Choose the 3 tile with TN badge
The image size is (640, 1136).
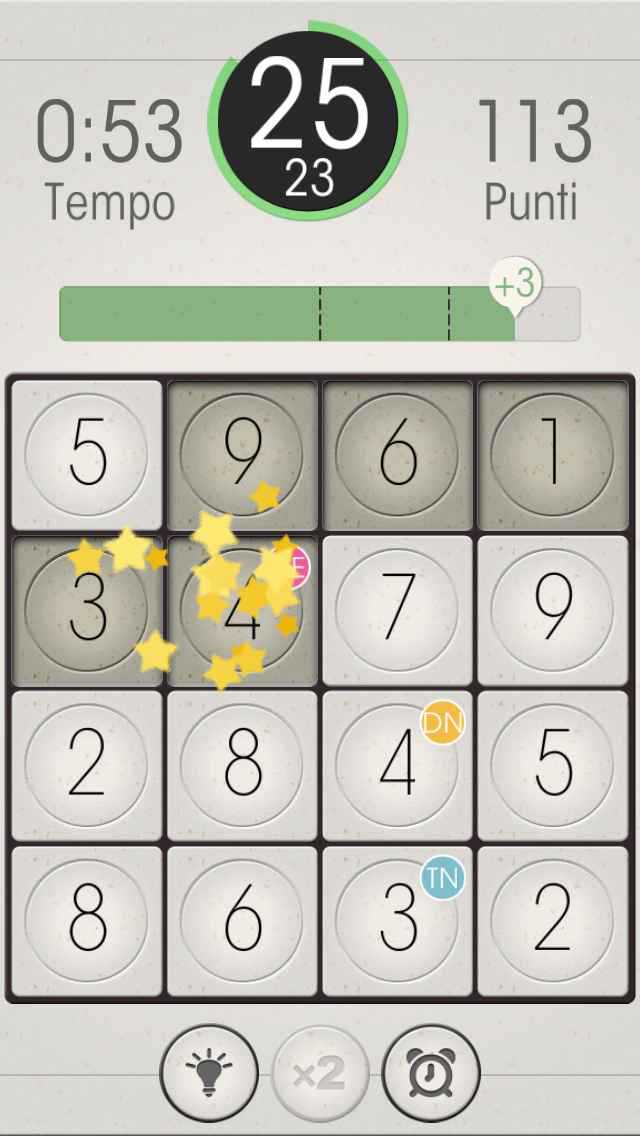(398, 920)
